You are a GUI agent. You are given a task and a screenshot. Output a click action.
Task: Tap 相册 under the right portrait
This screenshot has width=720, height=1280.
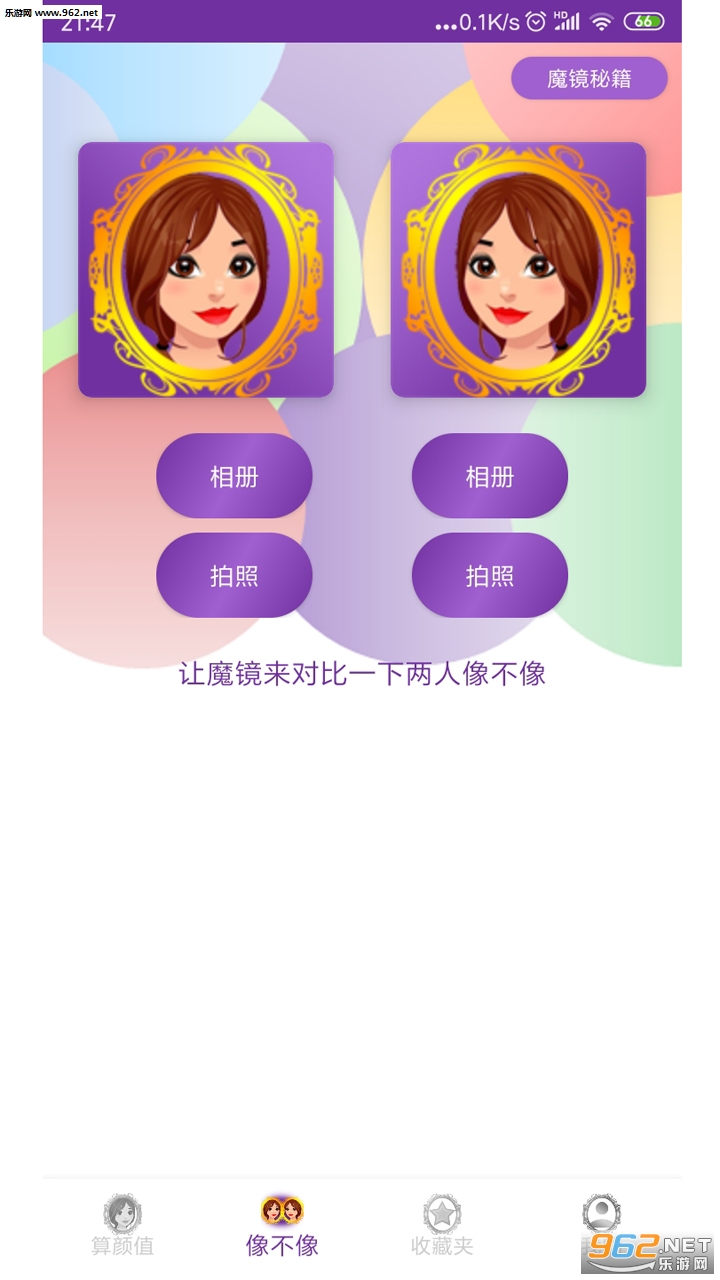[x=489, y=476]
